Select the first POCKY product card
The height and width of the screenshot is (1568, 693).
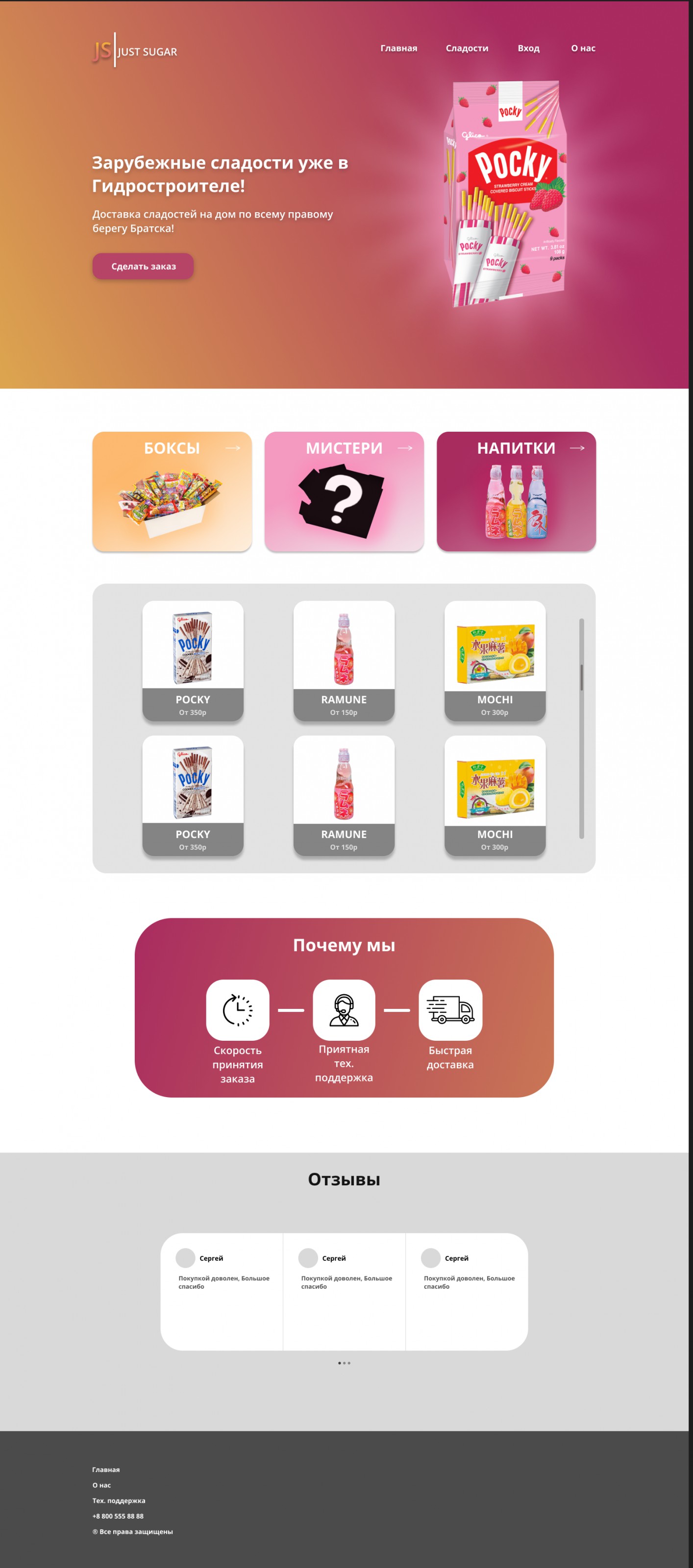(193, 661)
